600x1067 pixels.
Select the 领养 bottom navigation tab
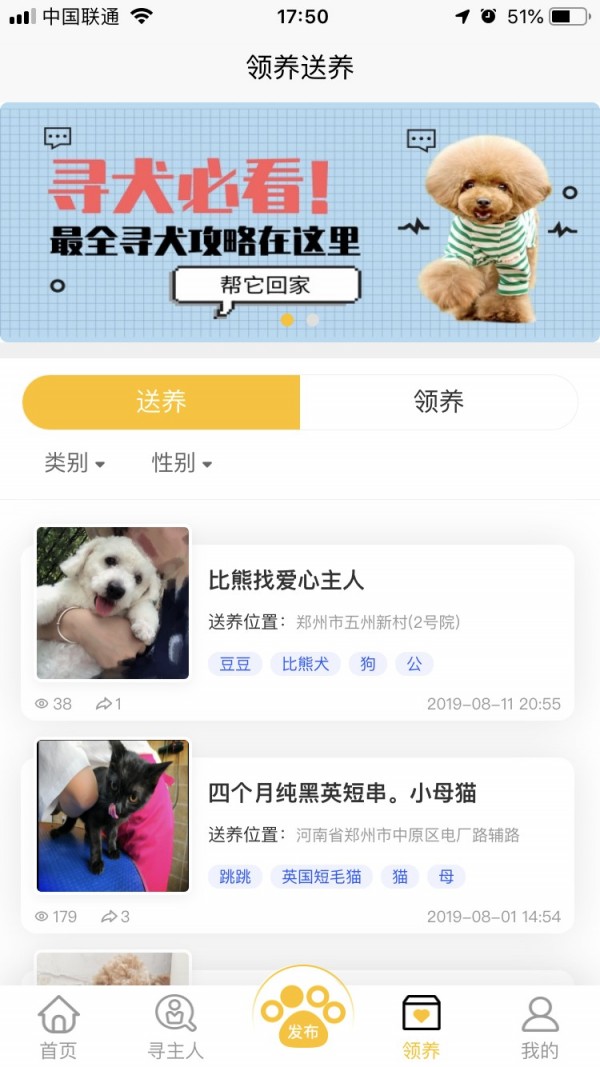pos(421,1027)
